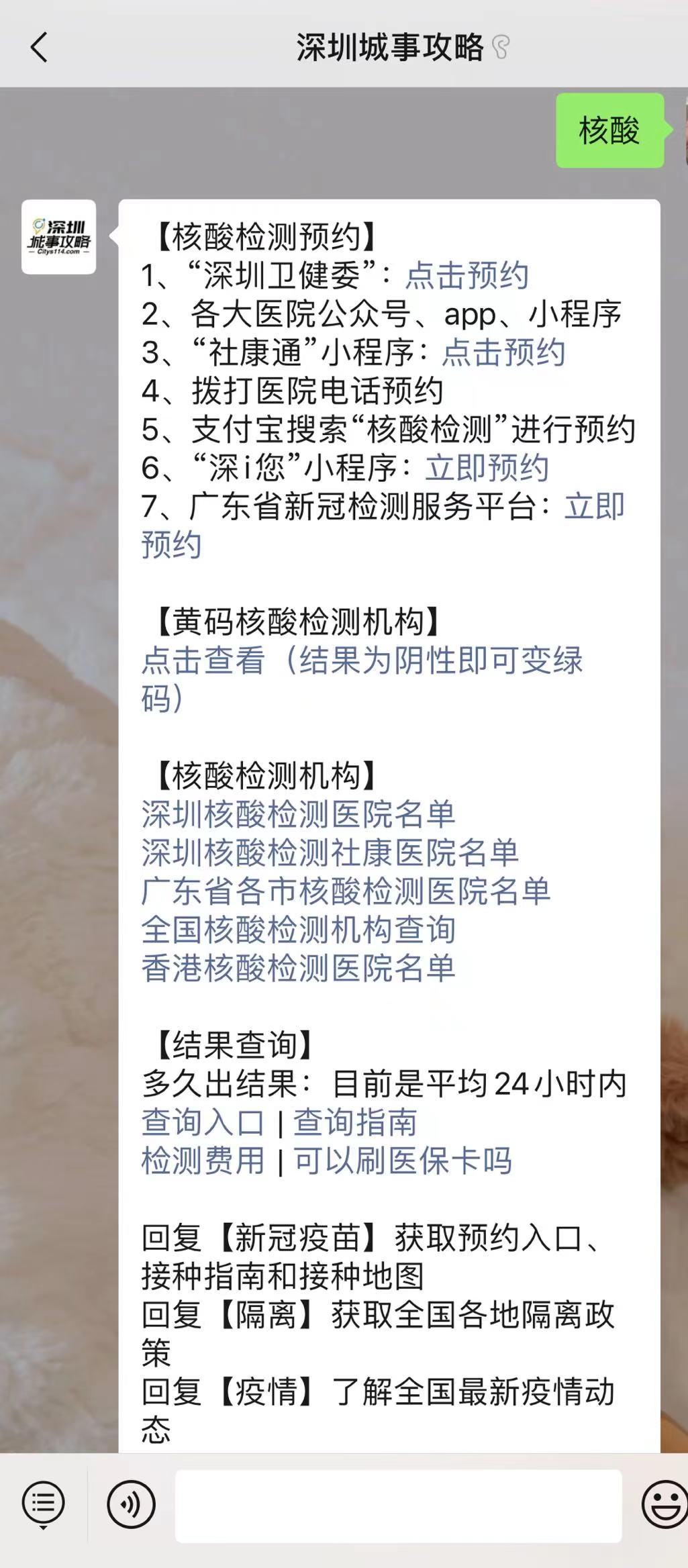Image resolution: width=688 pixels, height=1568 pixels.
Task: Open 查询指南 link
Action: tap(355, 1122)
